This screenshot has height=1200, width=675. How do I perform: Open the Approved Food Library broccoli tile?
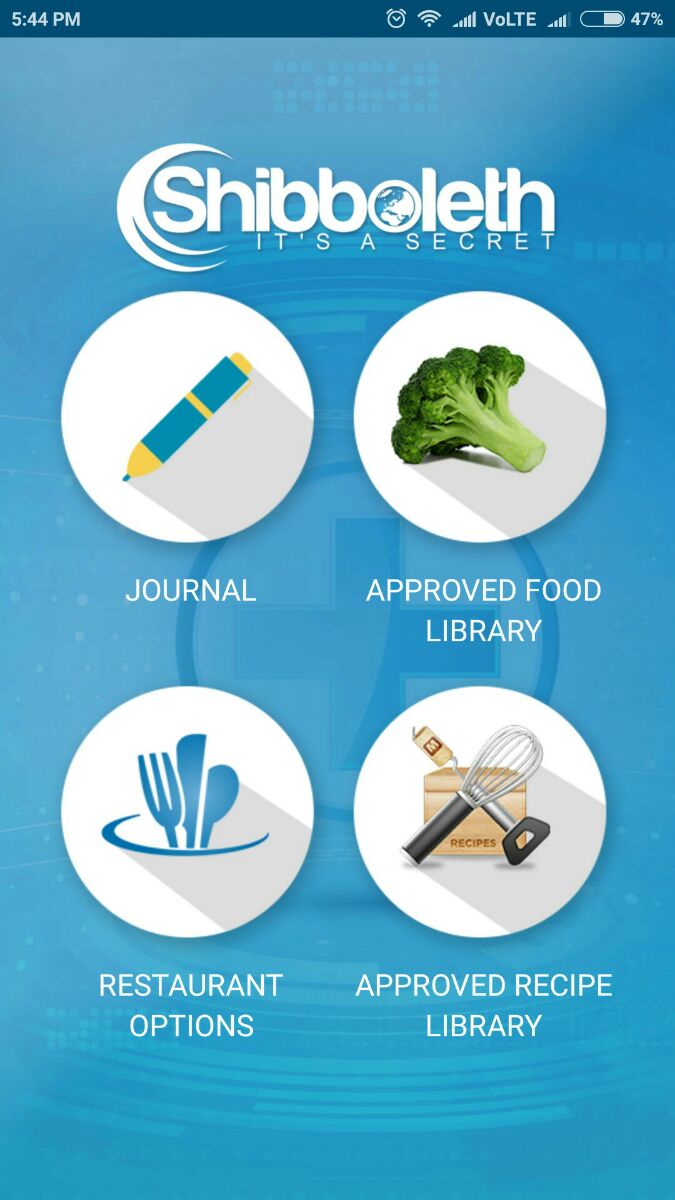(480, 417)
